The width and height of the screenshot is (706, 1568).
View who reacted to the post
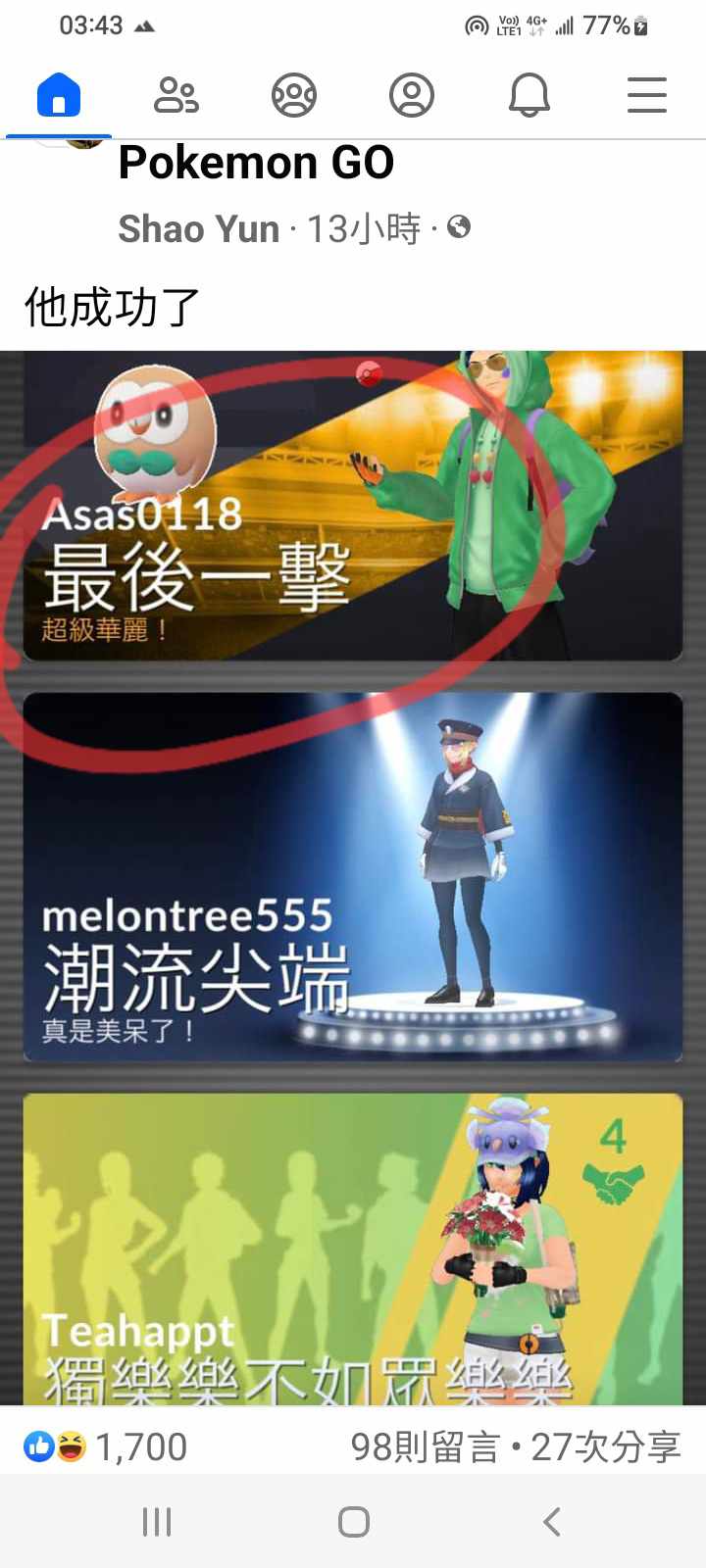point(106,1446)
